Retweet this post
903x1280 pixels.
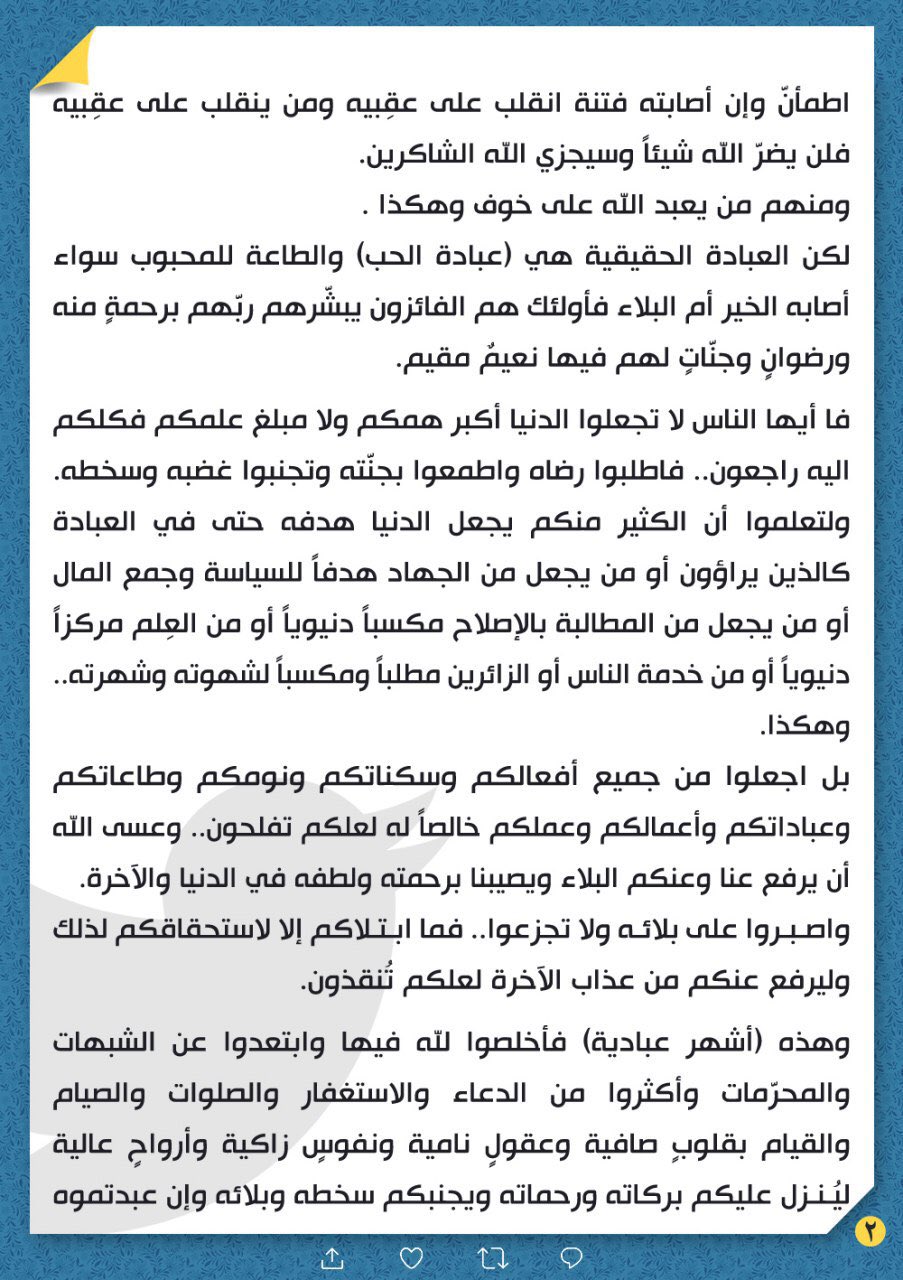pos(491,1257)
